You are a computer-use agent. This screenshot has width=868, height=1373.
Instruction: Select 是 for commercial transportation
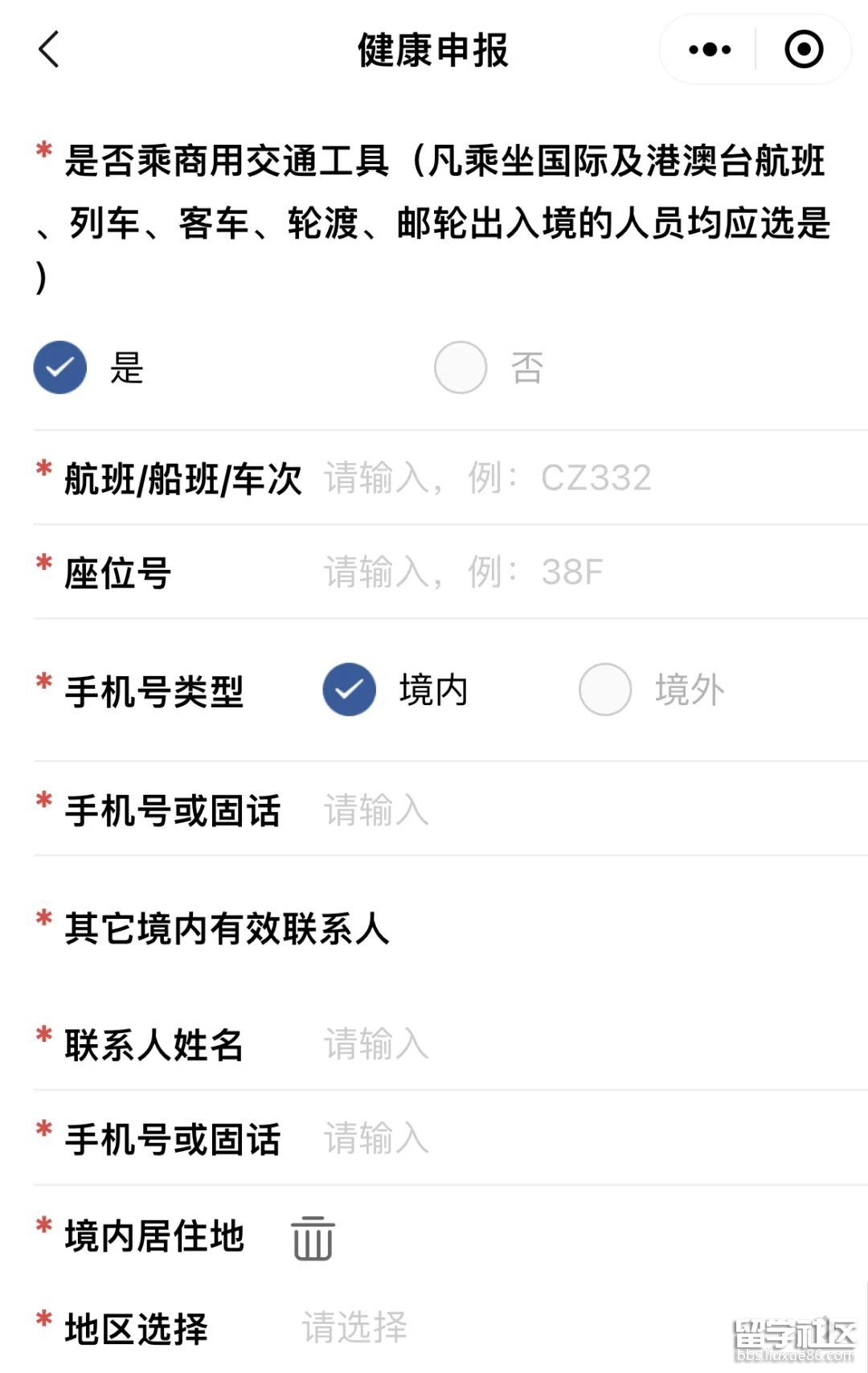point(60,367)
